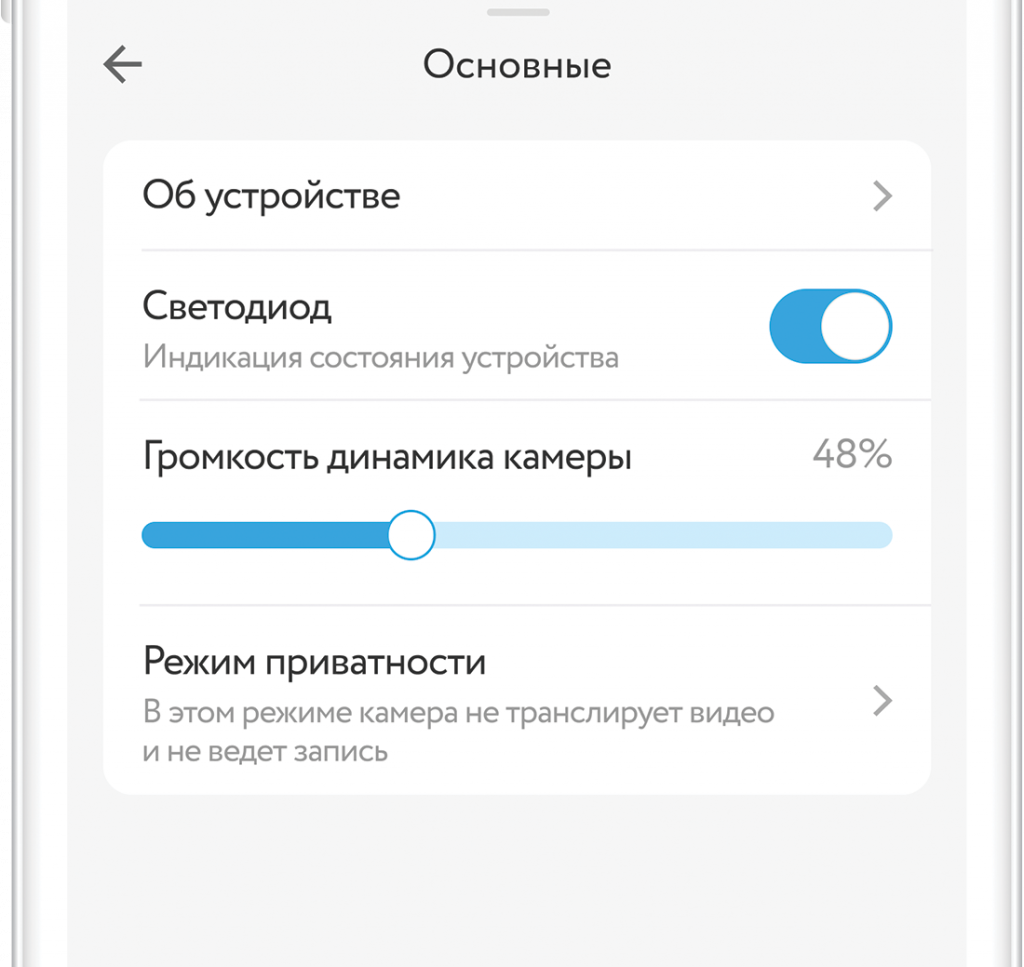This screenshot has width=1024, height=967.
Task: Turn off the Светодиод switch
Action: (829, 326)
